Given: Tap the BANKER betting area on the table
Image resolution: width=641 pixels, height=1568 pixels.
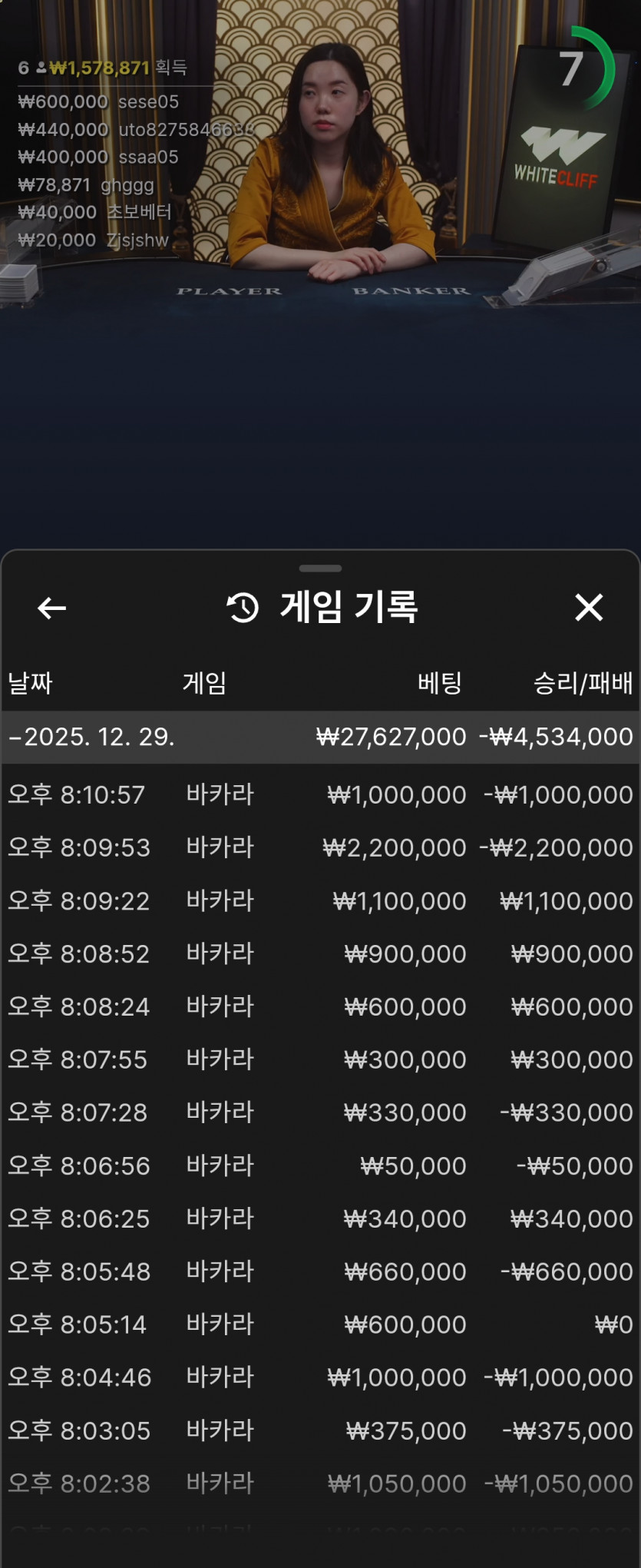Looking at the screenshot, I should (x=409, y=292).
